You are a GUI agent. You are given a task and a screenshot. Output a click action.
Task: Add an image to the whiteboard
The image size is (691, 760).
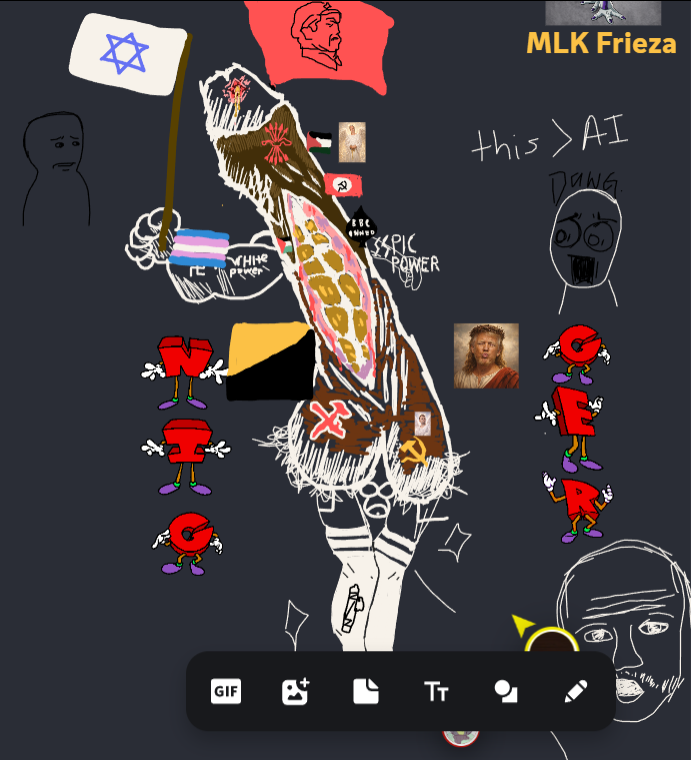coord(296,691)
